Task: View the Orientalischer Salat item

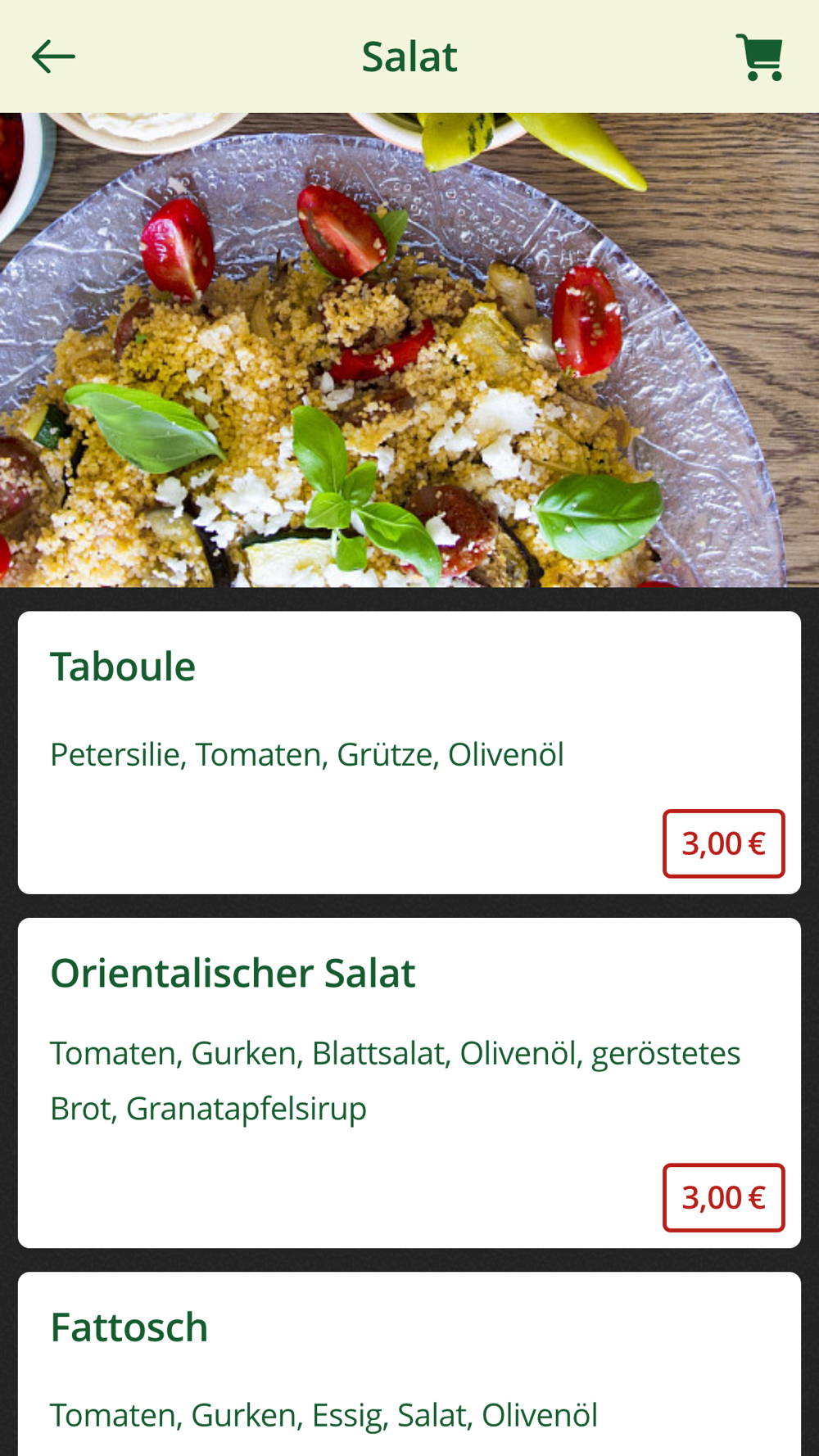Action: [x=328, y=1040]
